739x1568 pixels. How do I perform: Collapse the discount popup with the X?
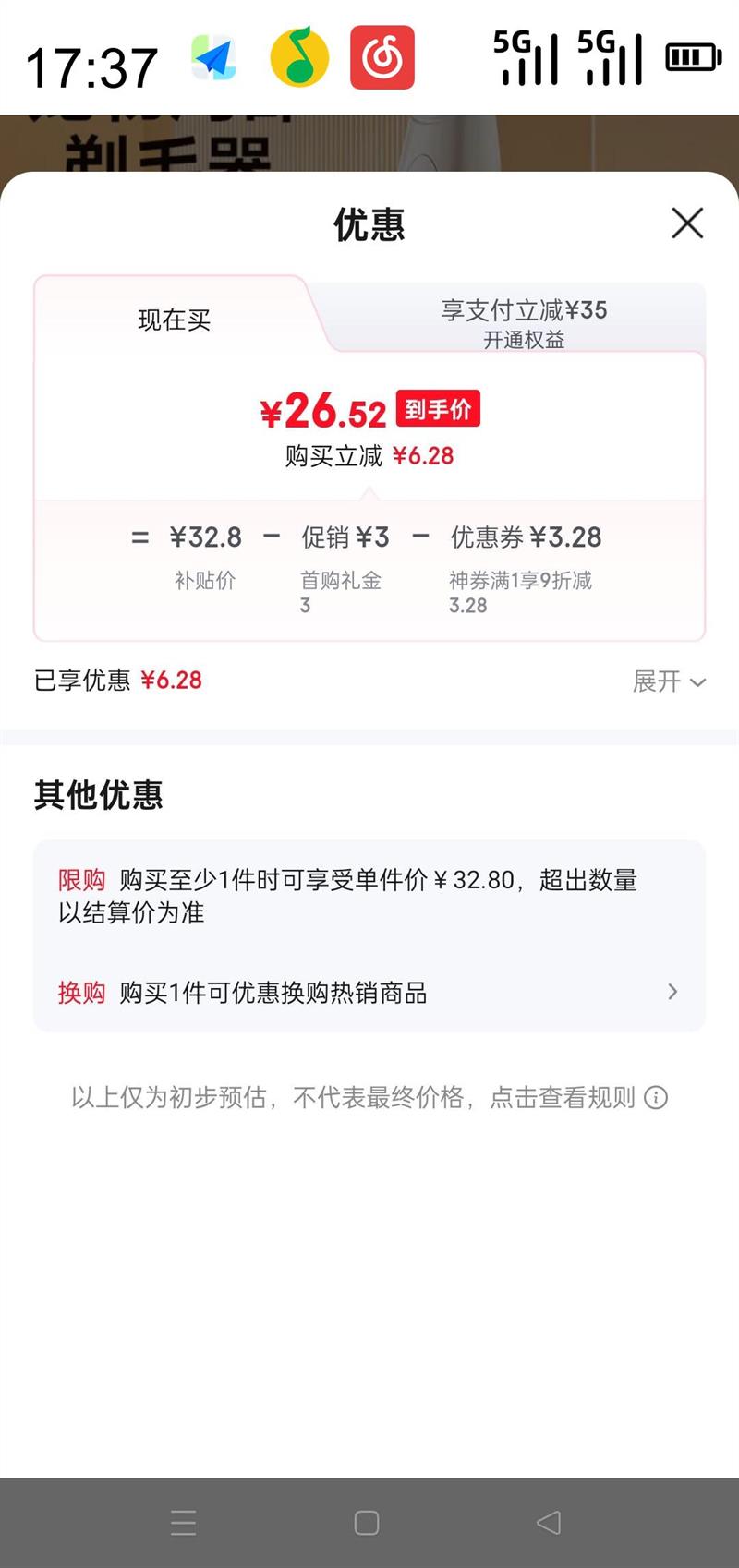click(x=687, y=223)
